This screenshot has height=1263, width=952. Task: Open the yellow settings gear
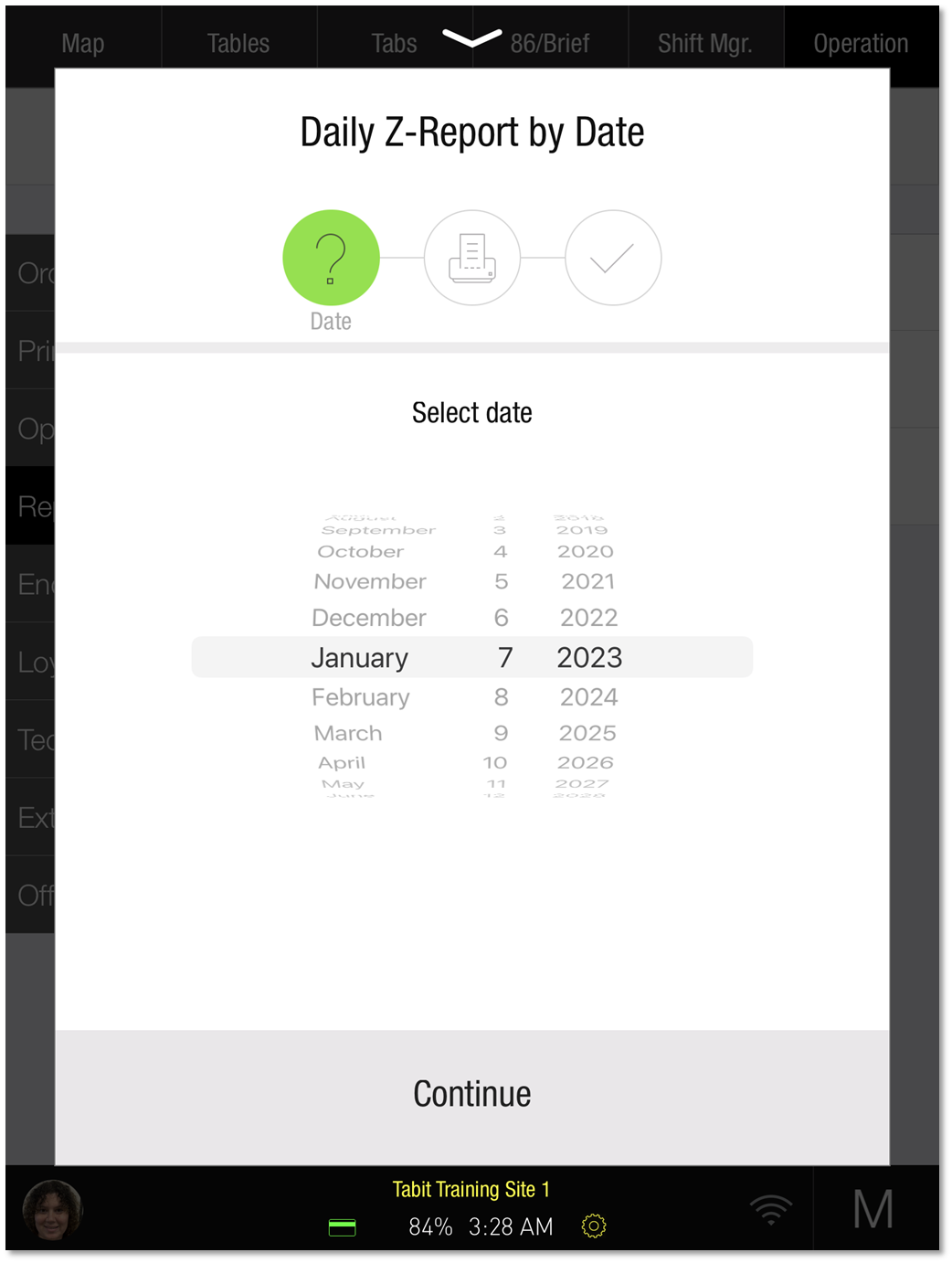click(x=594, y=1226)
